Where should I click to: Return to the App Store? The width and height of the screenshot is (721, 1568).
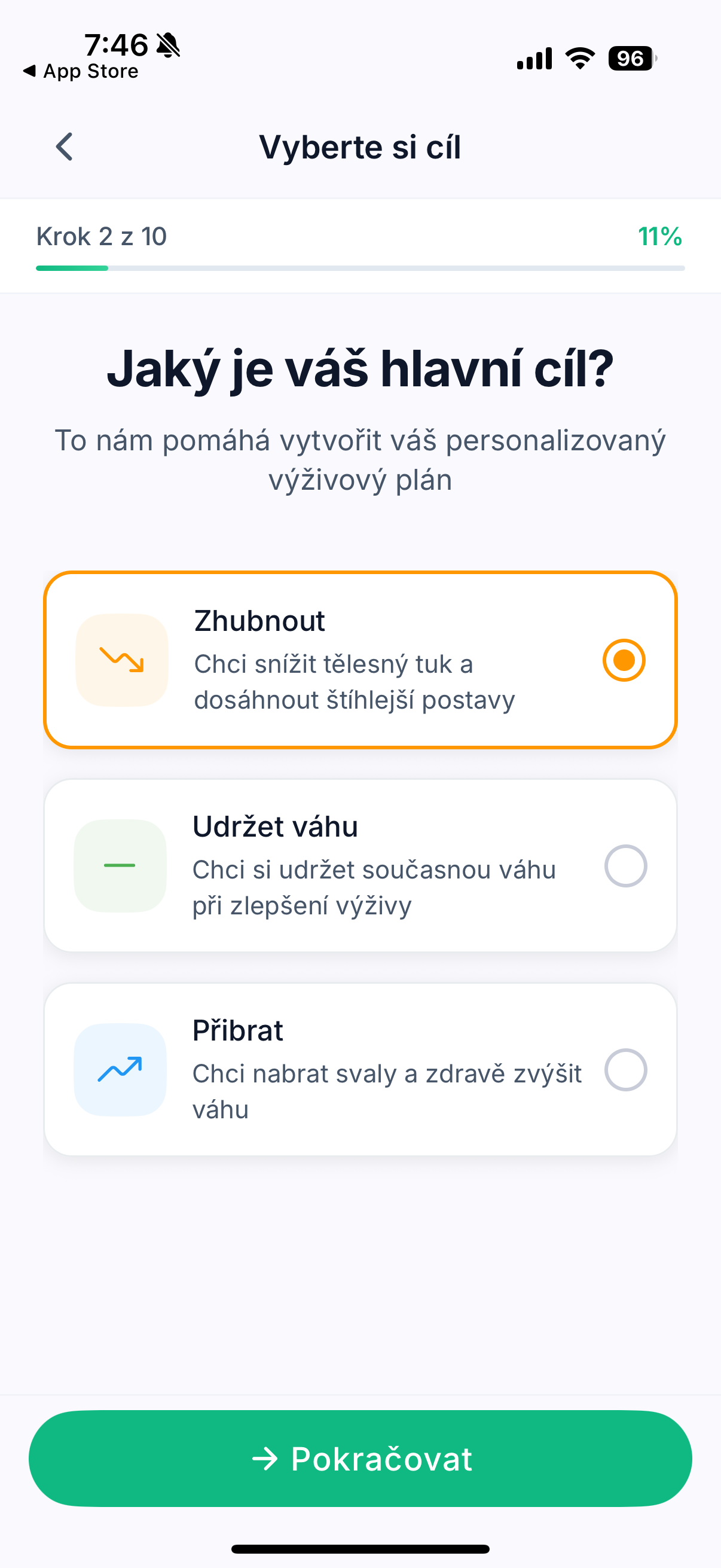[x=81, y=72]
